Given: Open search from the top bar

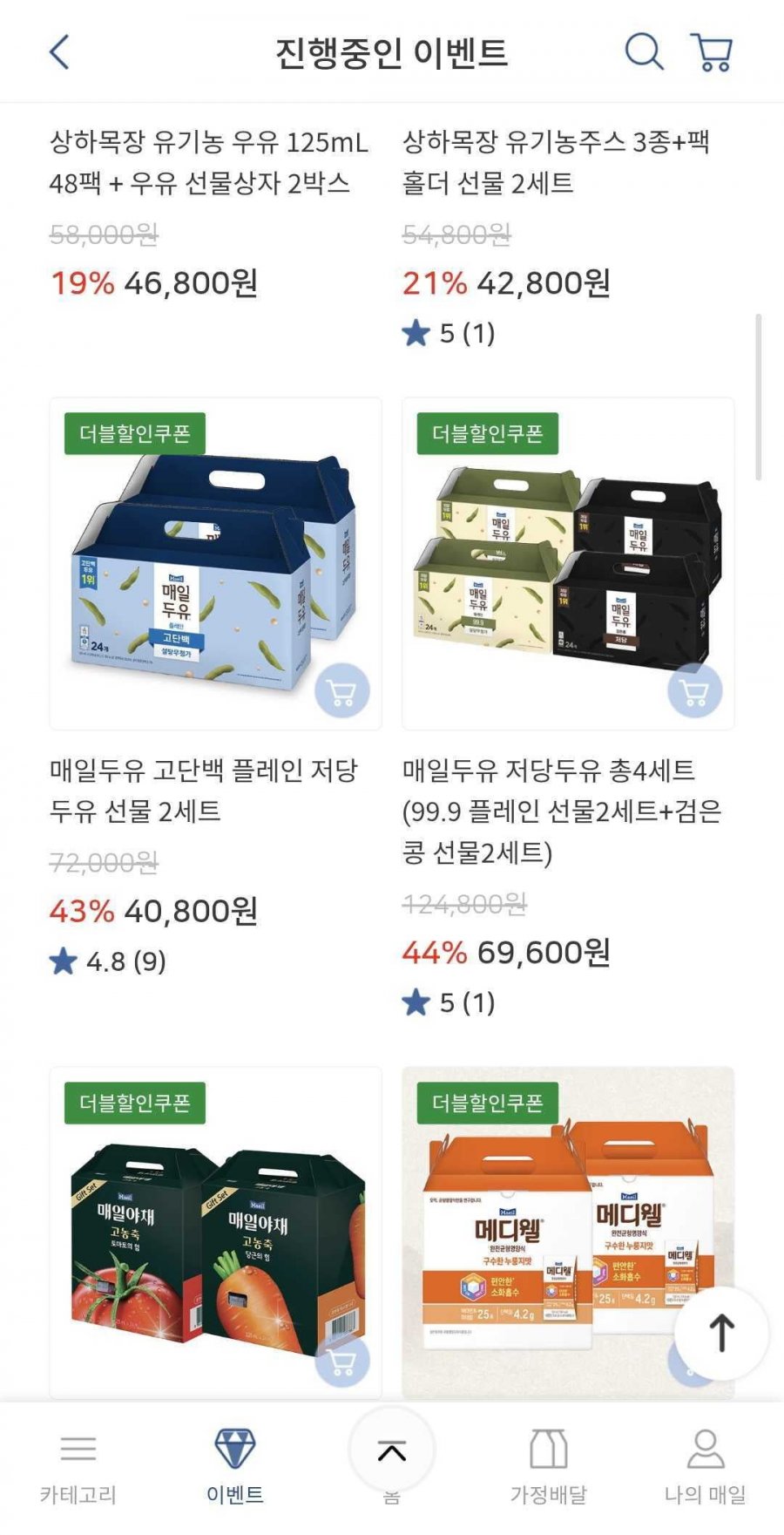Looking at the screenshot, I should point(645,52).
